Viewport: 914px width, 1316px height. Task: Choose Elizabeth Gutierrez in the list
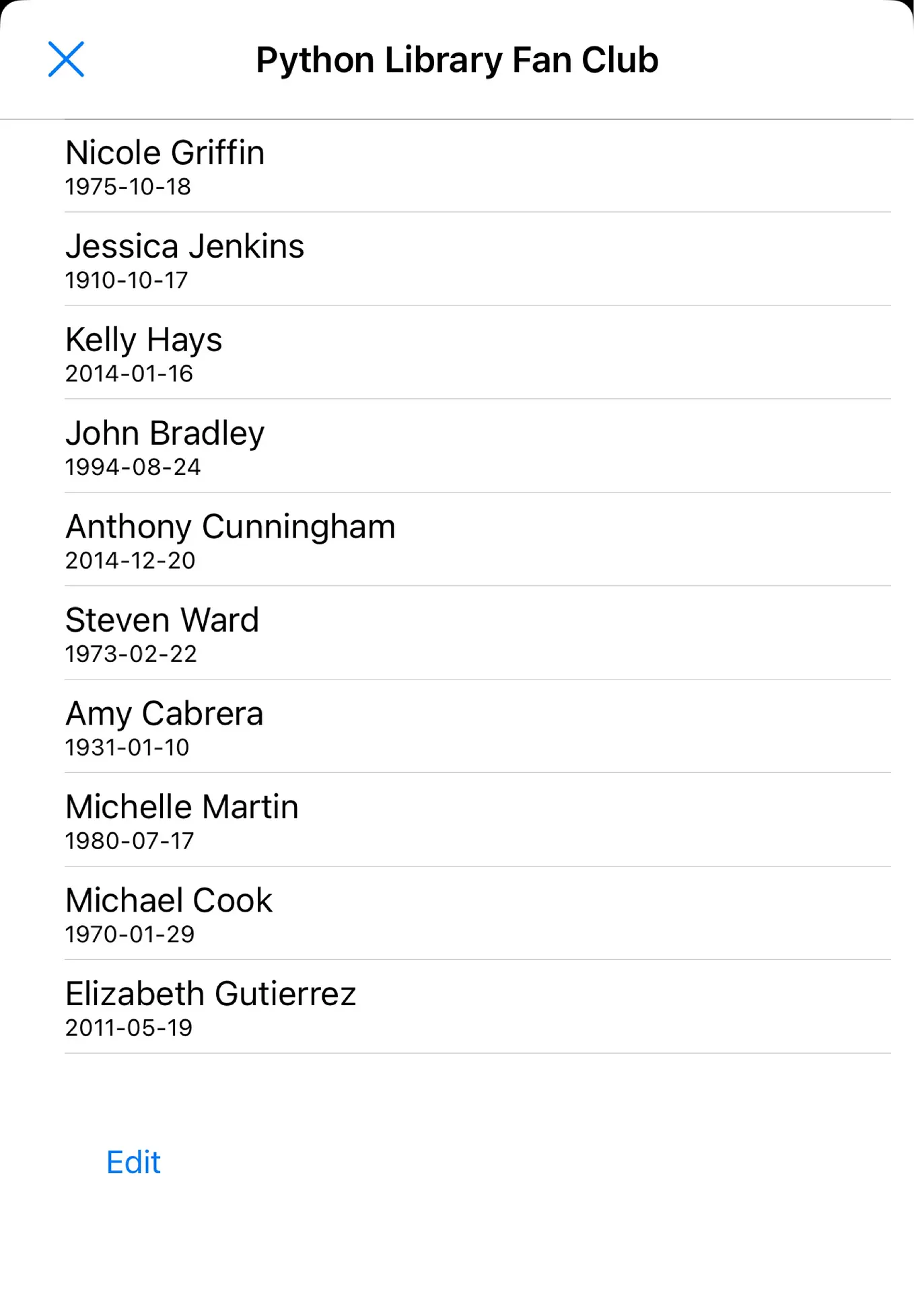click(211, 1008)
